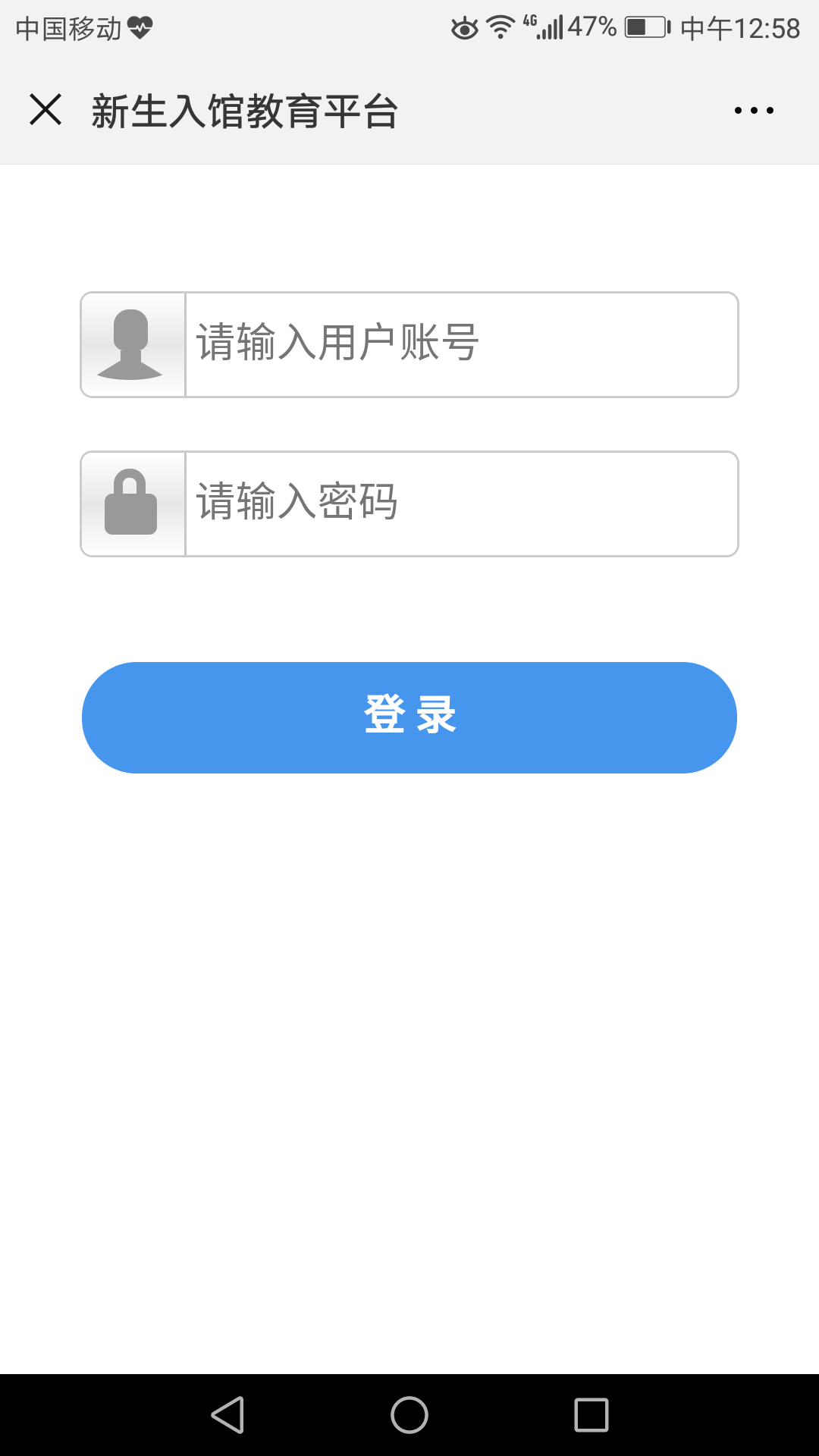Image resolution: width=819 pixels, height=1456 pixels.
Task: Select the 请输入密码 password field
Action: (x=461, y=504)
